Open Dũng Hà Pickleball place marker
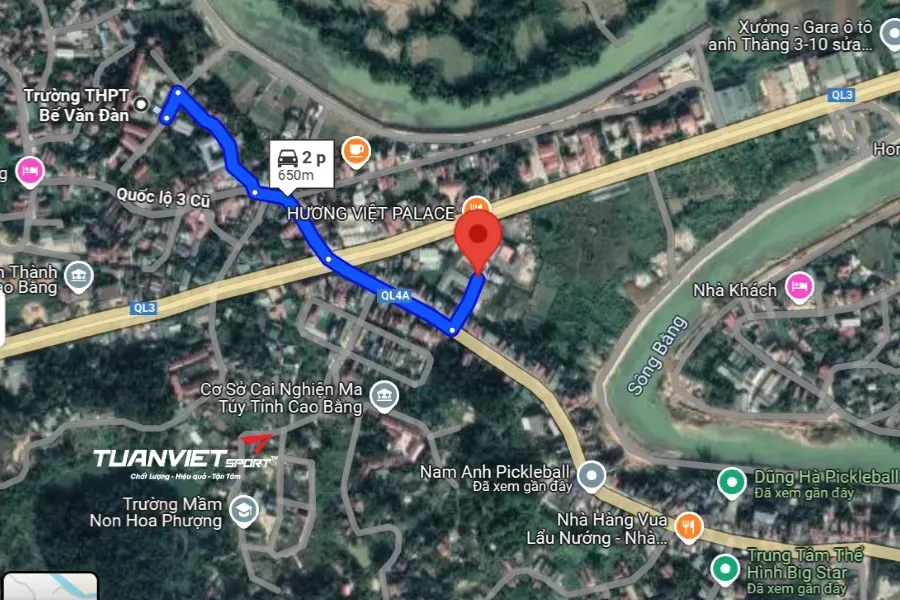The height and width of the screenshot is (600, 900). click(x=733, y=483)
